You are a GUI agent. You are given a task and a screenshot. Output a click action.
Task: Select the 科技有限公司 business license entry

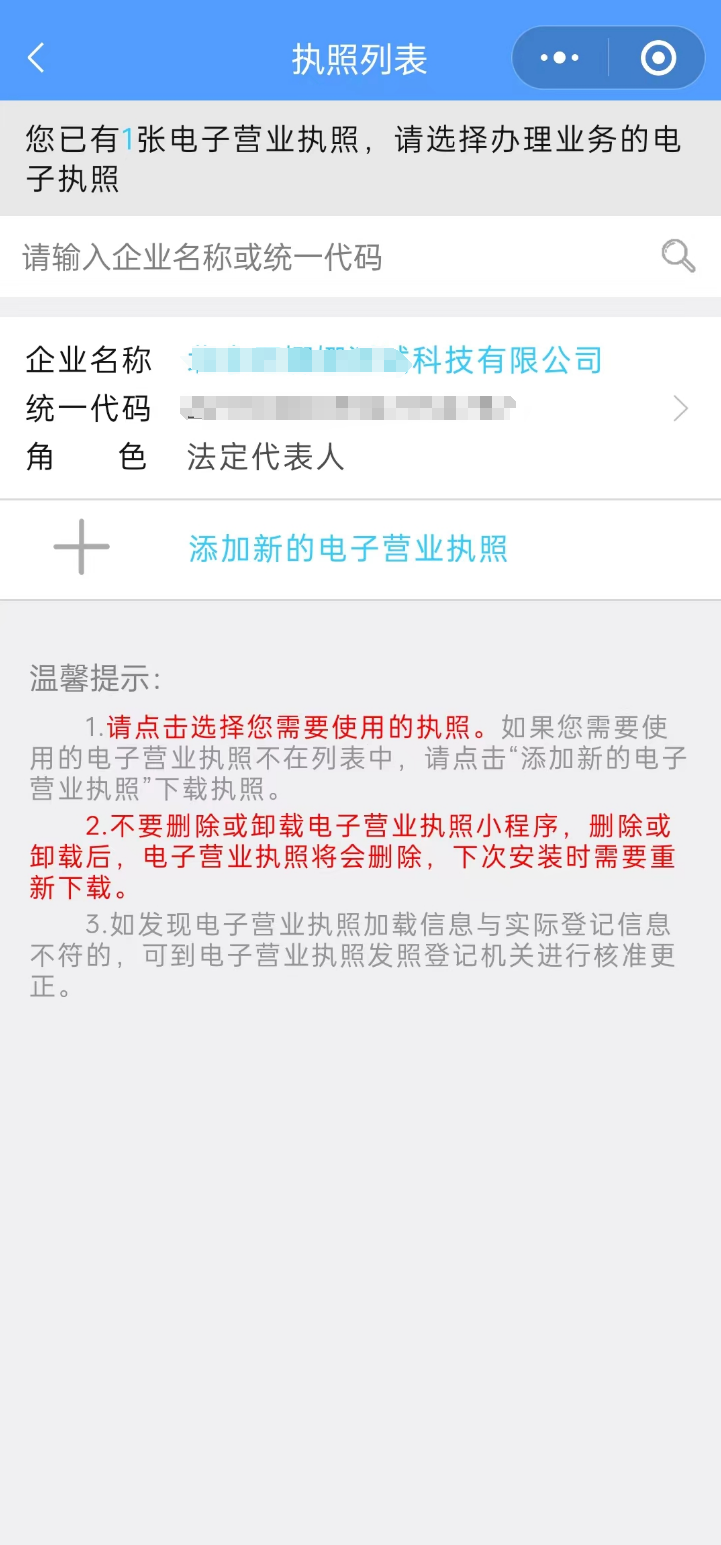click(x=360, y=408)
